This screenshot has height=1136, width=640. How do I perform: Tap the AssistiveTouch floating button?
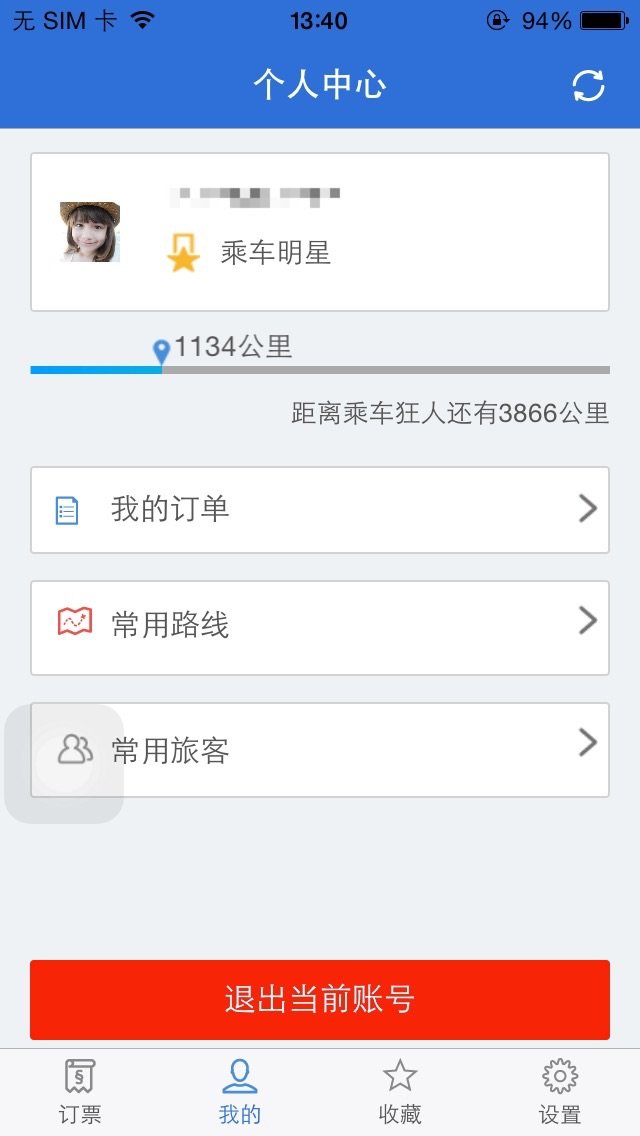coord(64,764)
